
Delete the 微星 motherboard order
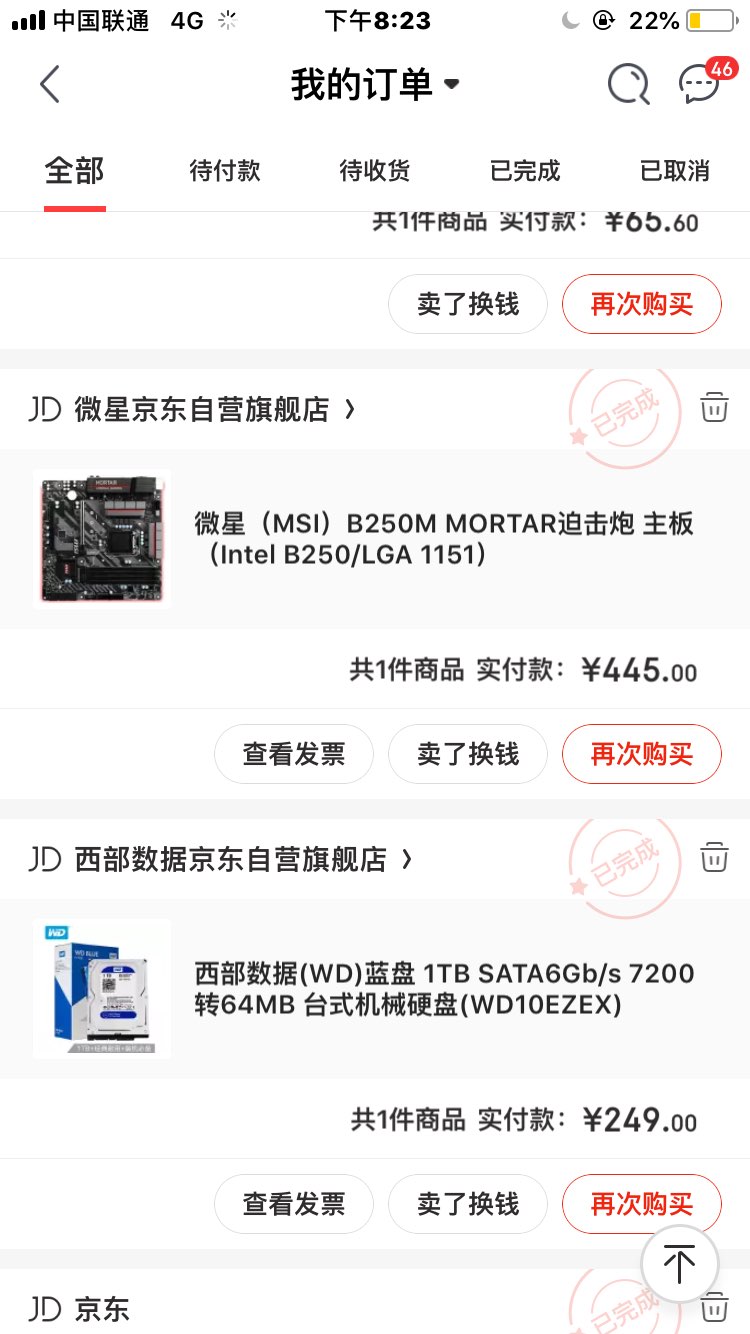coord(714,408)
